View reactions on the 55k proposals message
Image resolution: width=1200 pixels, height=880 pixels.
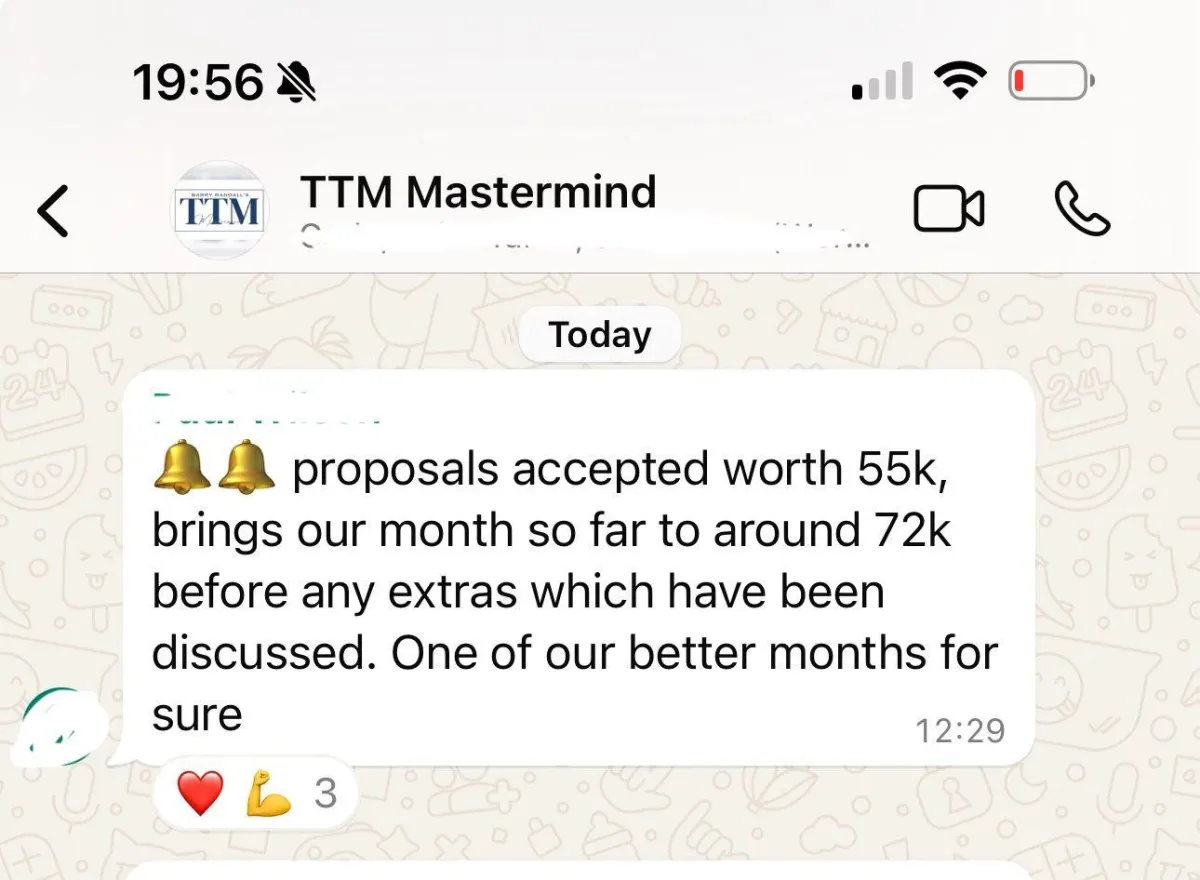256,795
